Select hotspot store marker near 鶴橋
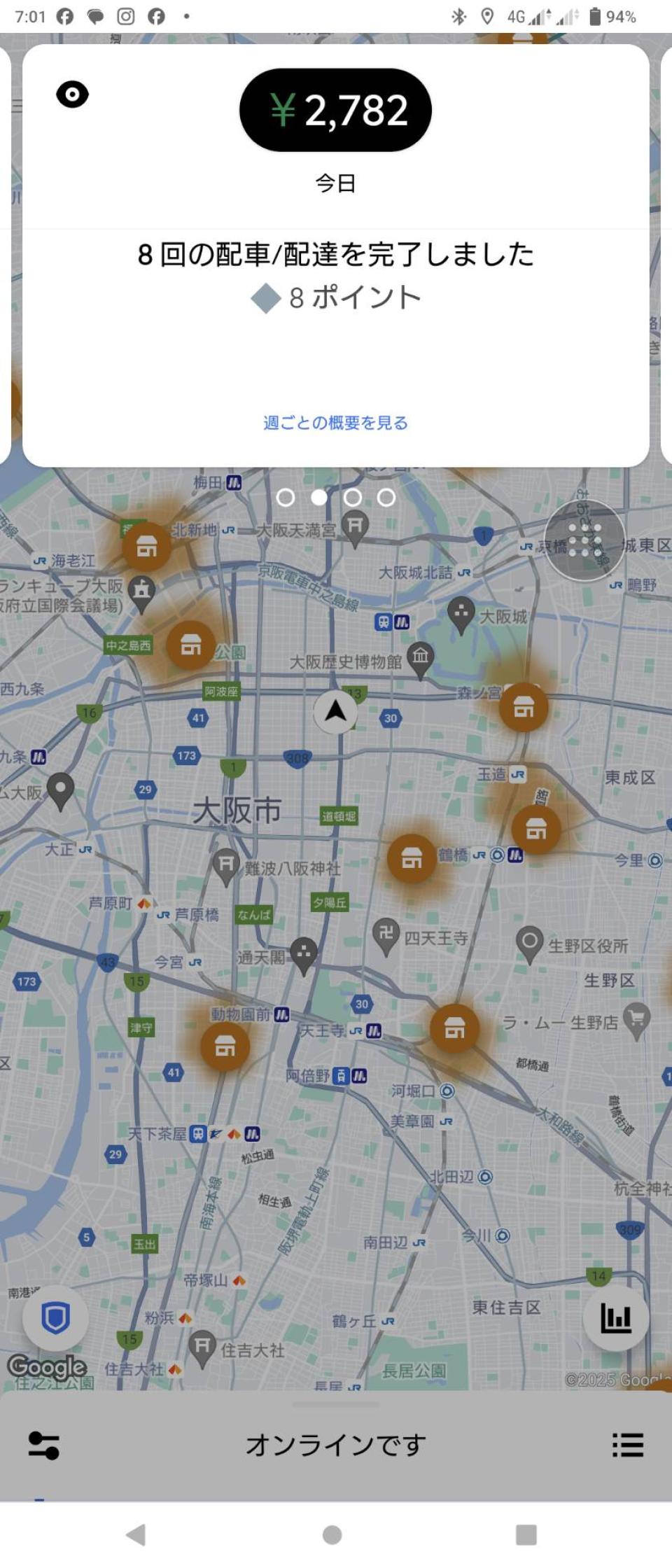 [412, 858]
